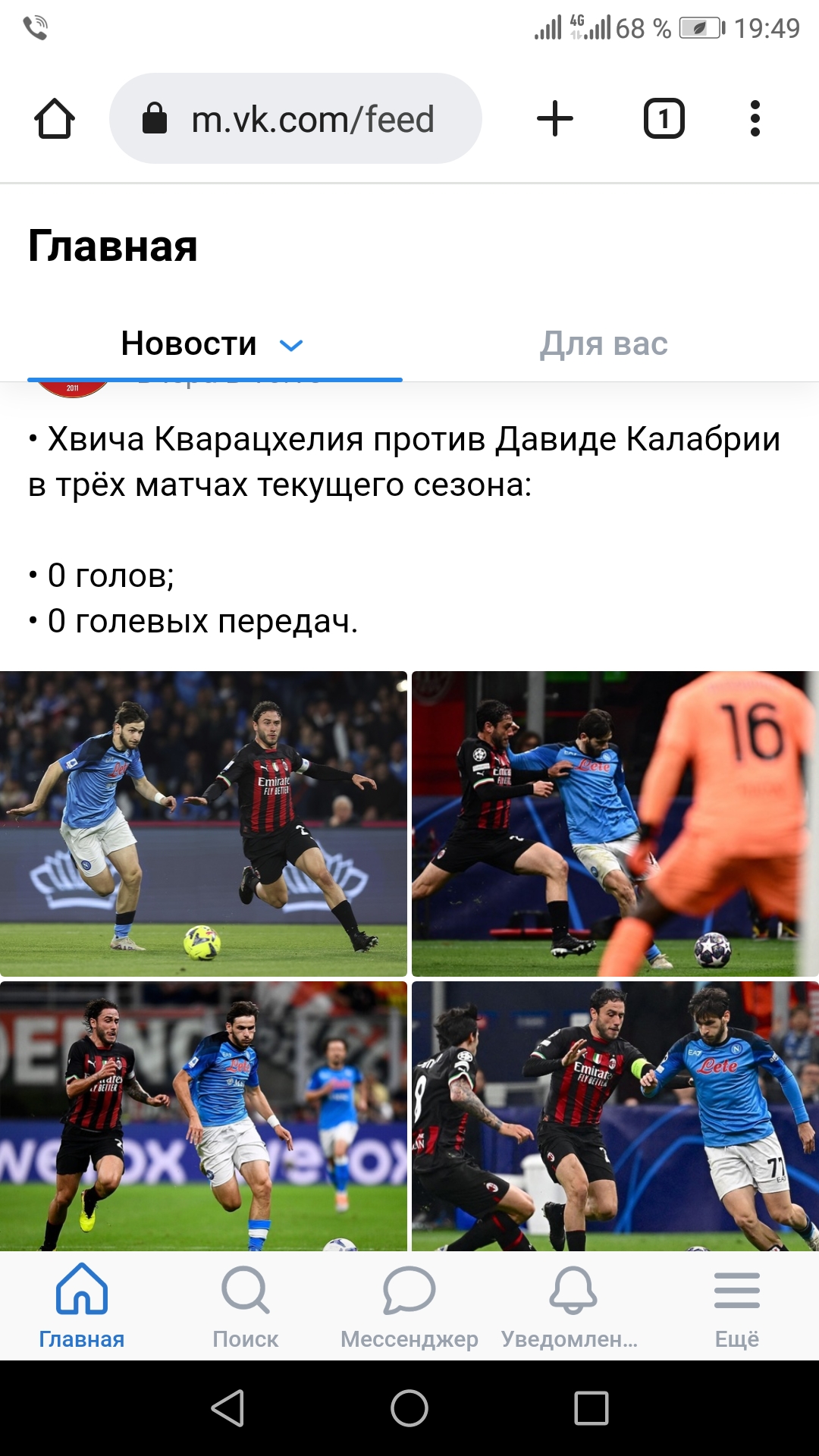Open the tab switcher showing 1 tab
The image size is (819, 1456).
664,119
